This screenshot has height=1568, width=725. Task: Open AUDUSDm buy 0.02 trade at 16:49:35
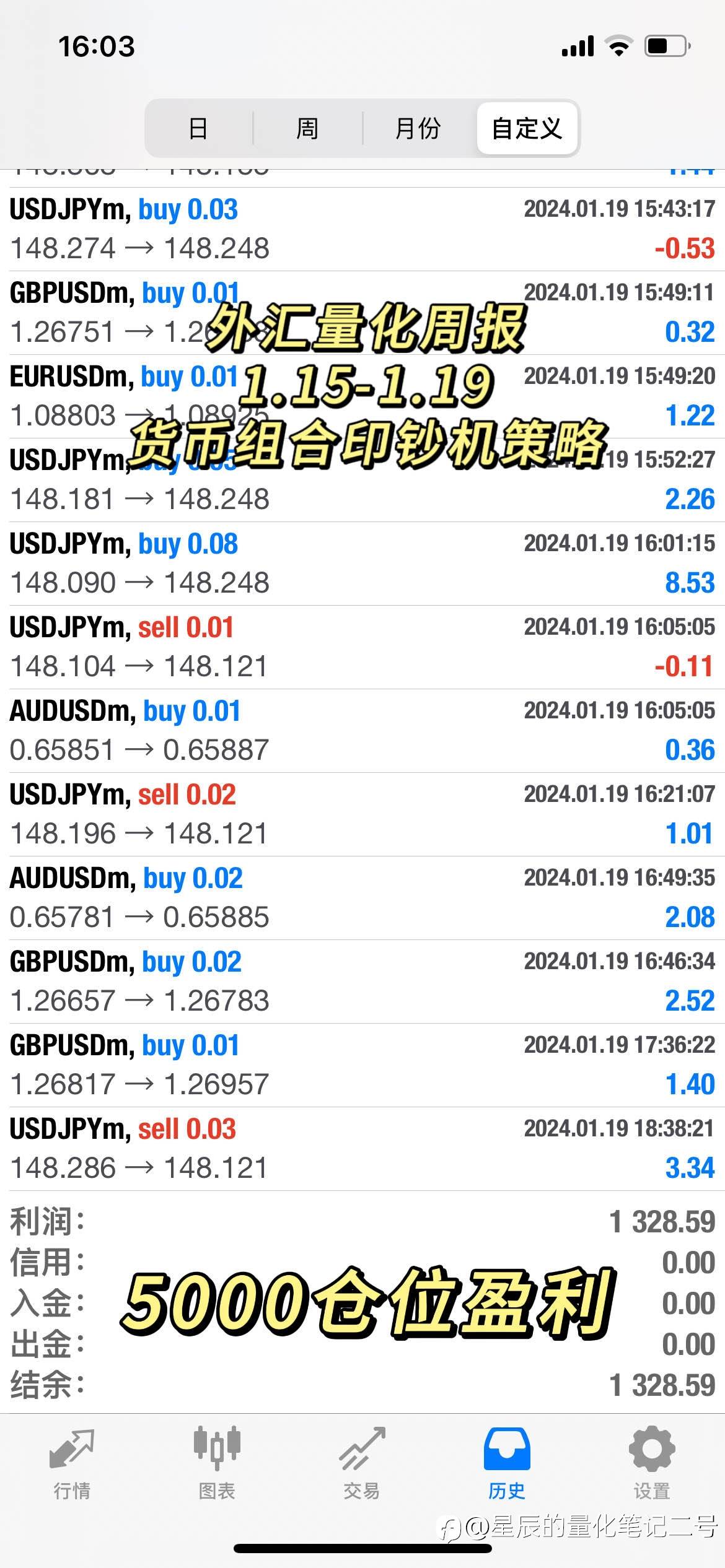click(362, 898)
